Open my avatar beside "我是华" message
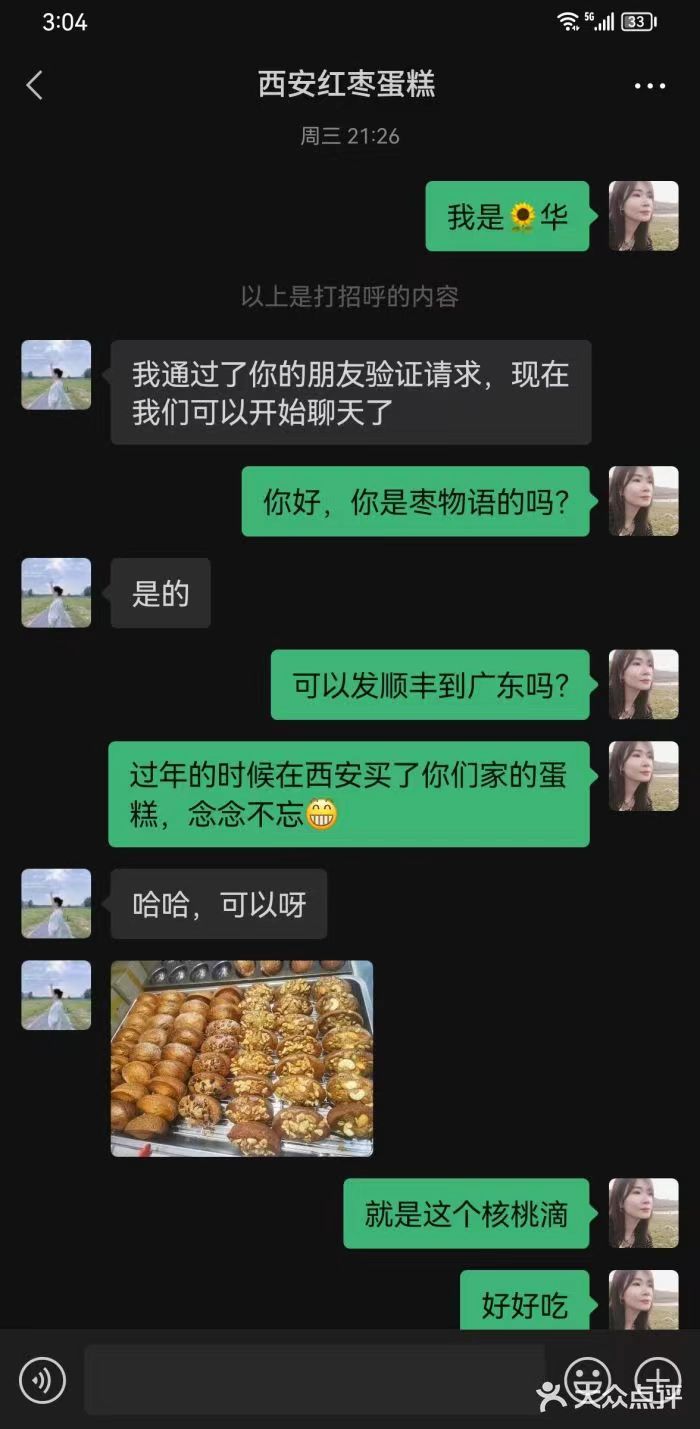 tap(644, 216)
